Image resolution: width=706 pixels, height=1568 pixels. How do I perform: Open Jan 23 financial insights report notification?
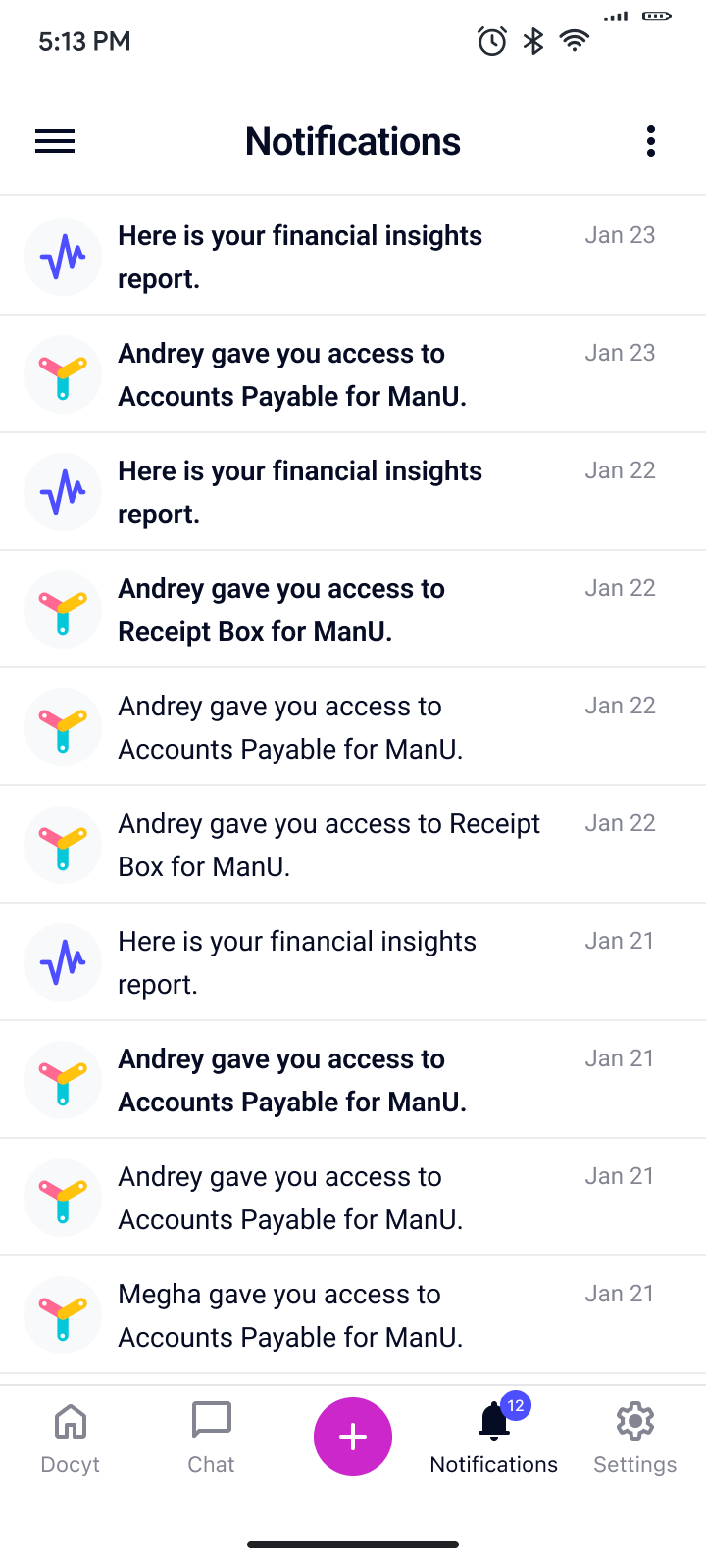click(x=353, y=256)
